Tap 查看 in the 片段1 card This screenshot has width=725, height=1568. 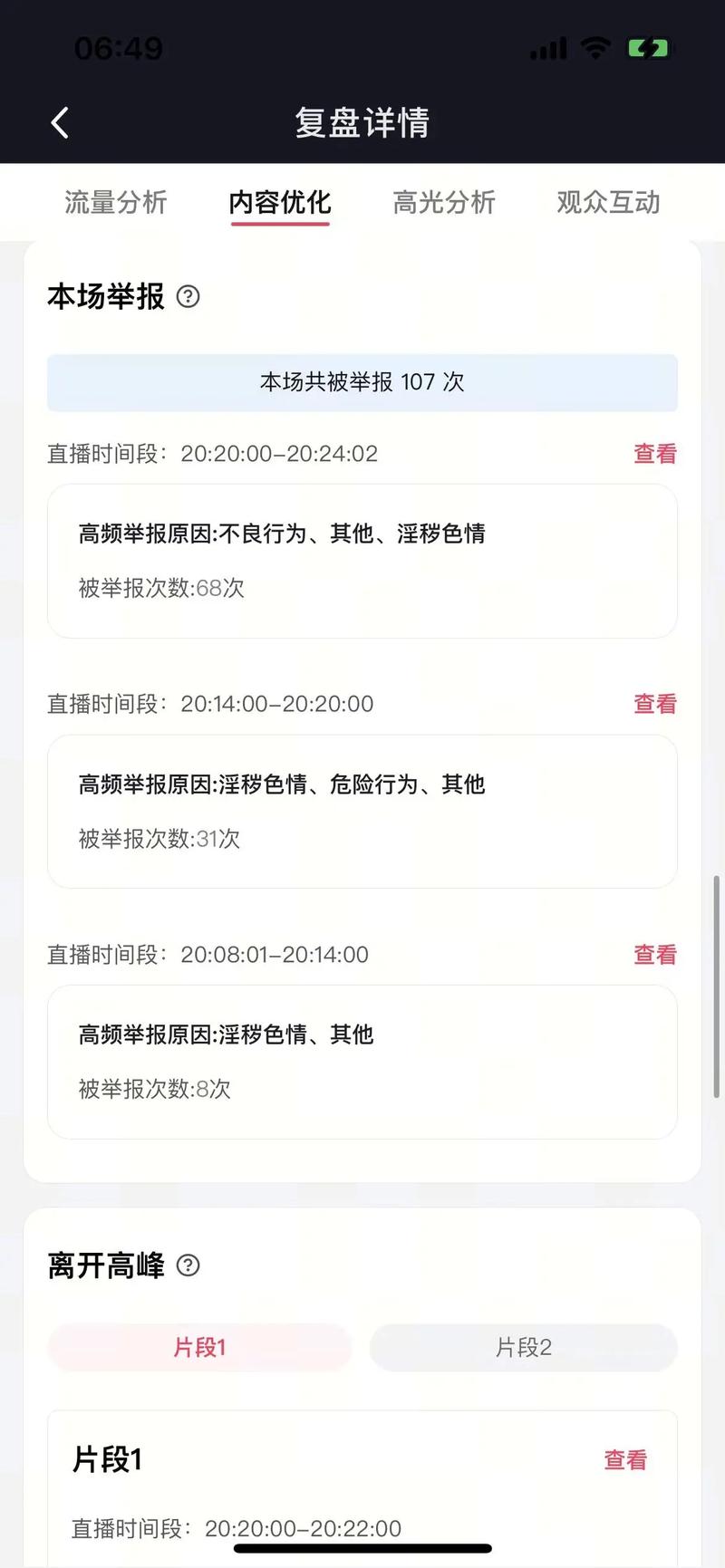pos(625,1460)
